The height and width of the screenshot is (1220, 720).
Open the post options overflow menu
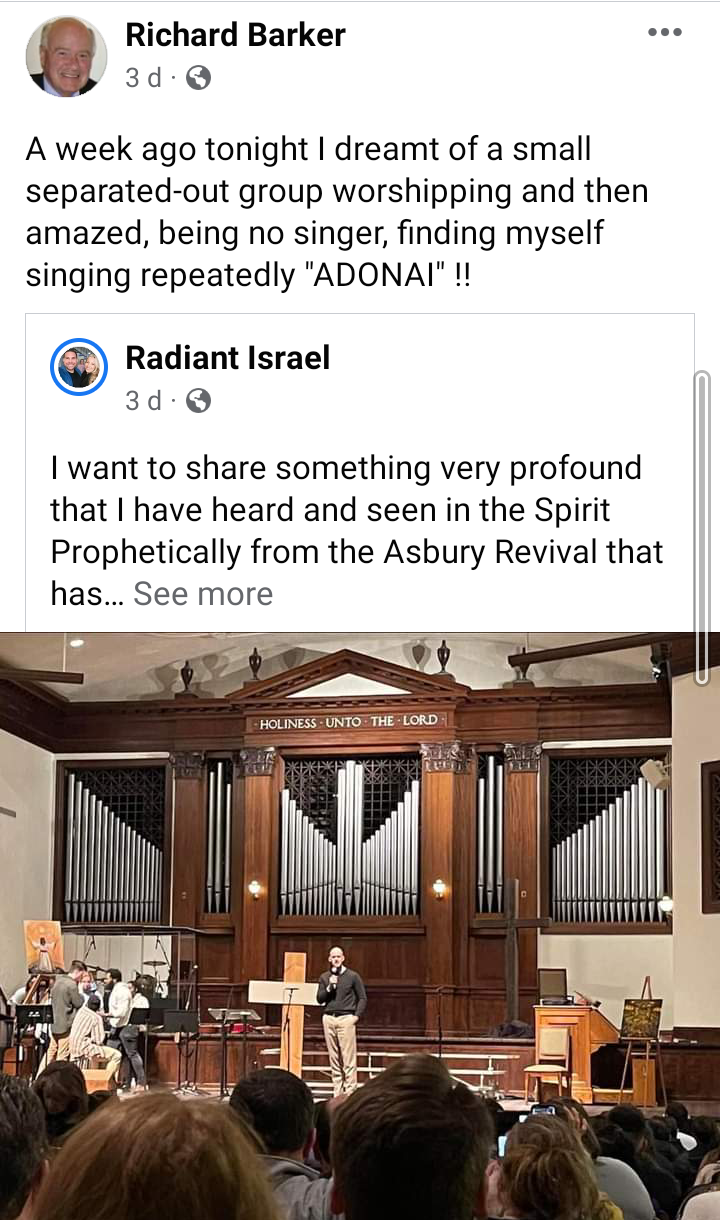pyautogui.click(x=664, y=33)
